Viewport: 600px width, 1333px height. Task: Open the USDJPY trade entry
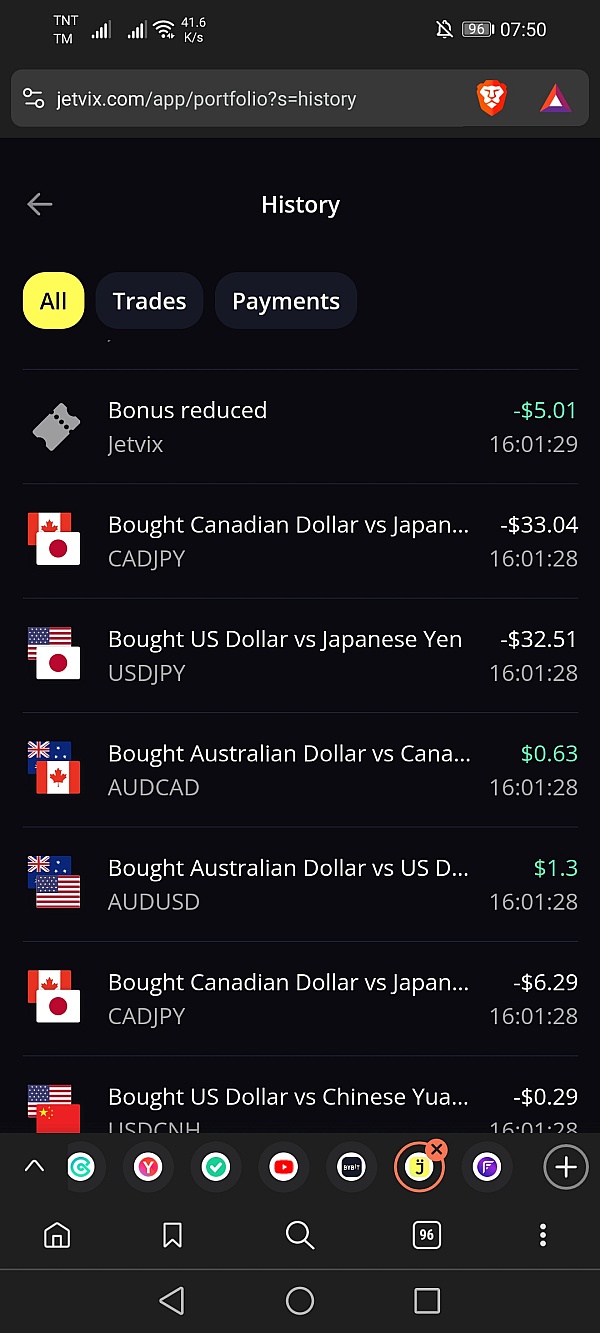click(300, 656)
